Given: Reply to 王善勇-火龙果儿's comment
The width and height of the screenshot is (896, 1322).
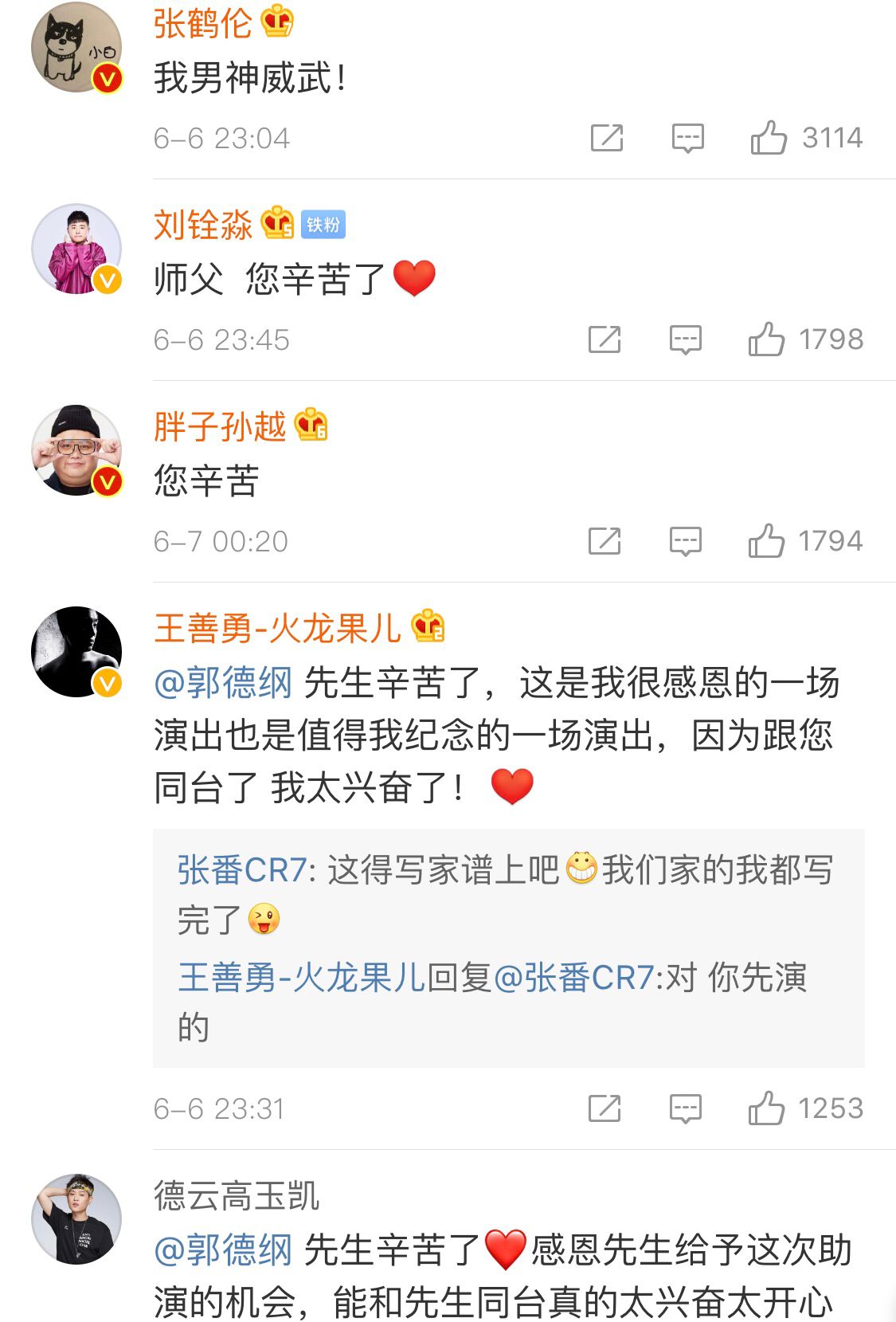Looking at the screenshot, I should point(685,1108).
